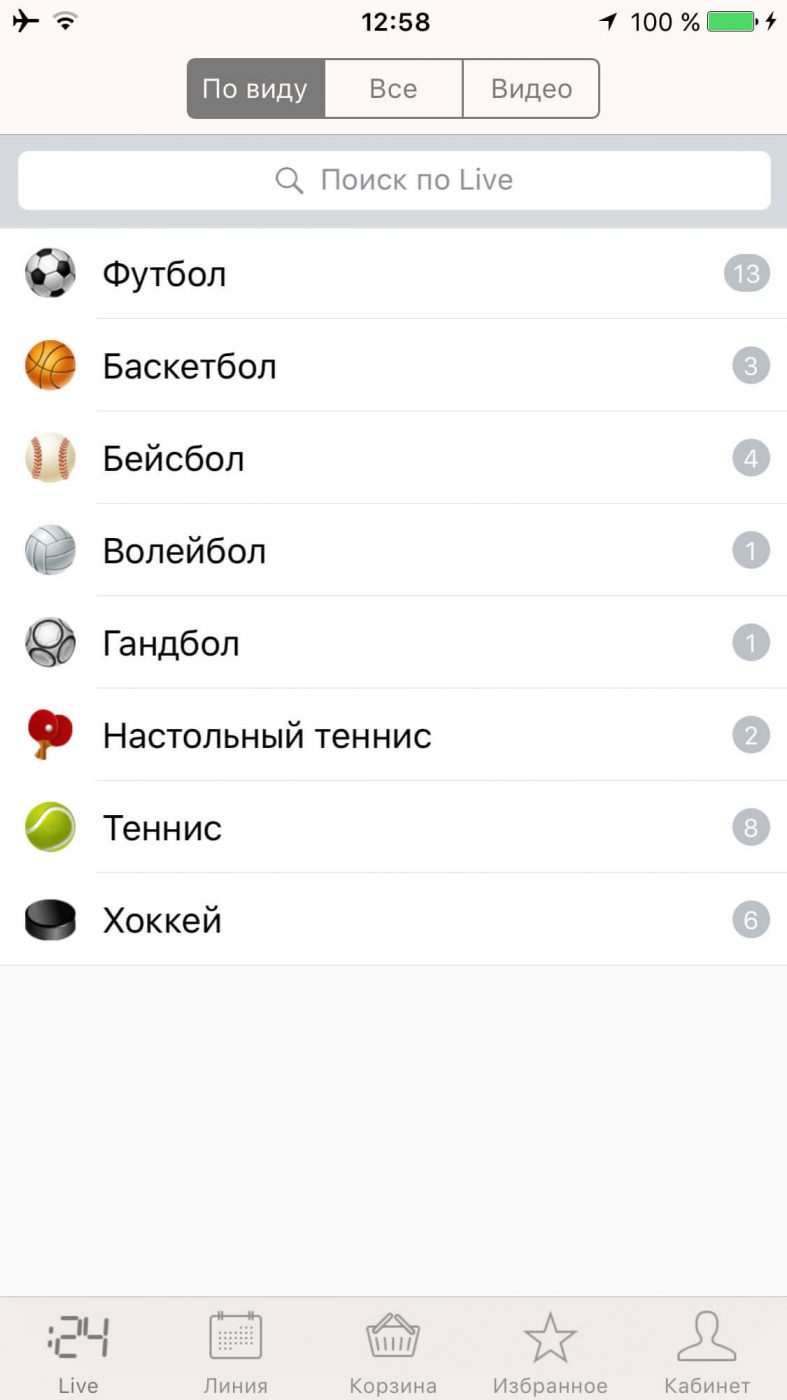Switch to the Все segment
The image size is (787, 1400).
click(393, 89)
